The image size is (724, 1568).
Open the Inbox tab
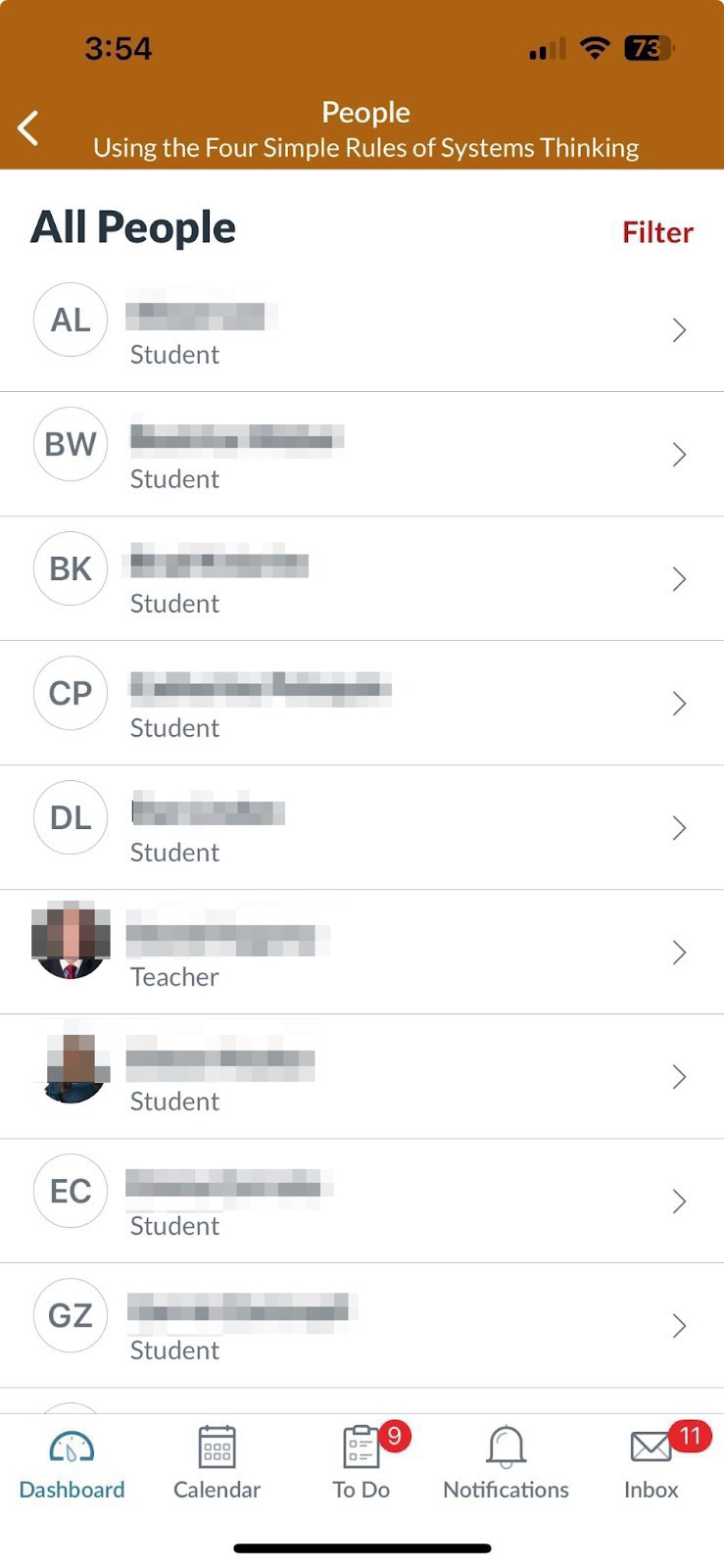click(x=652, y=1464)
